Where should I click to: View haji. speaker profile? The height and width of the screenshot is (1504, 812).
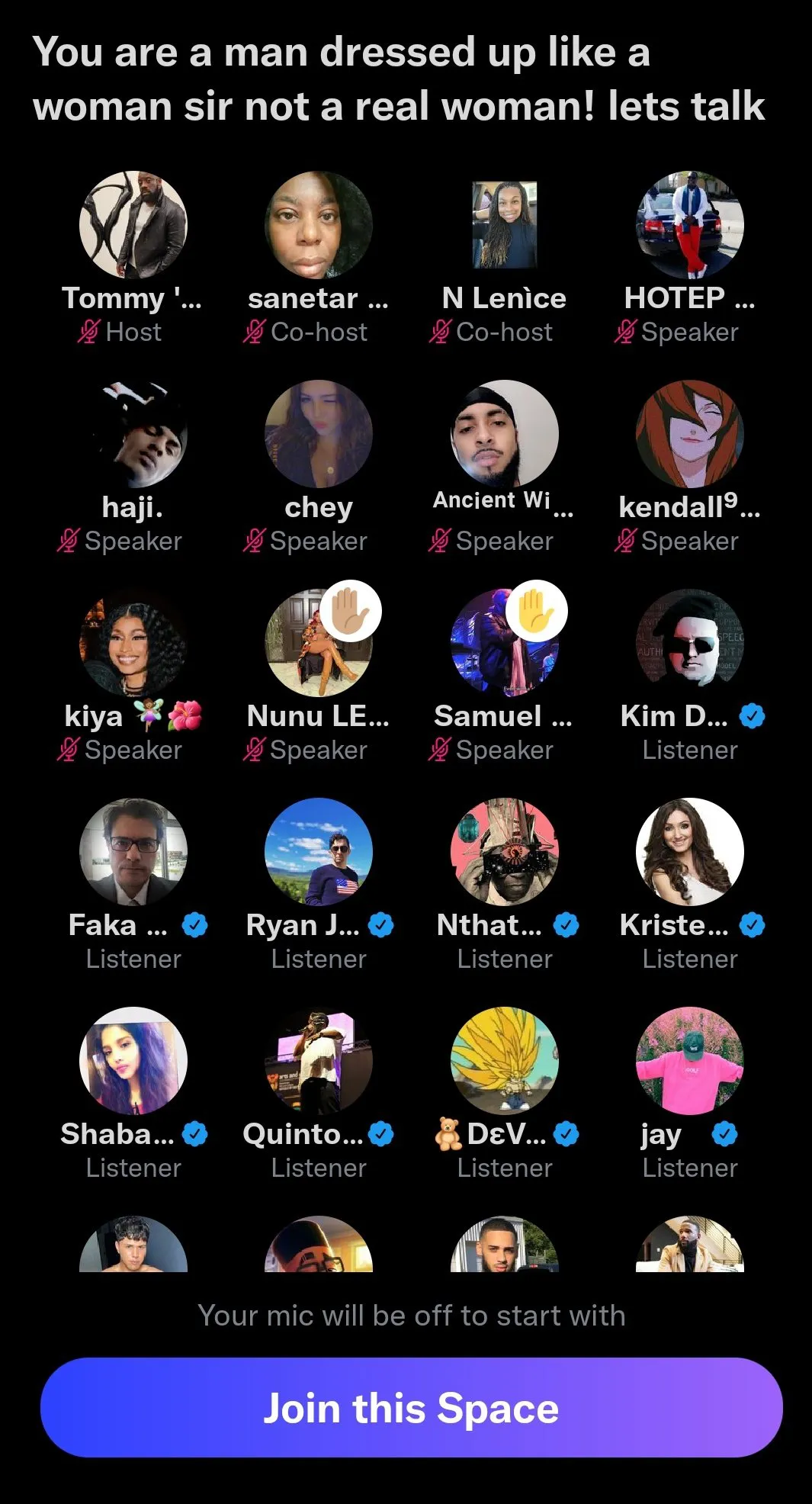[133, 433]
